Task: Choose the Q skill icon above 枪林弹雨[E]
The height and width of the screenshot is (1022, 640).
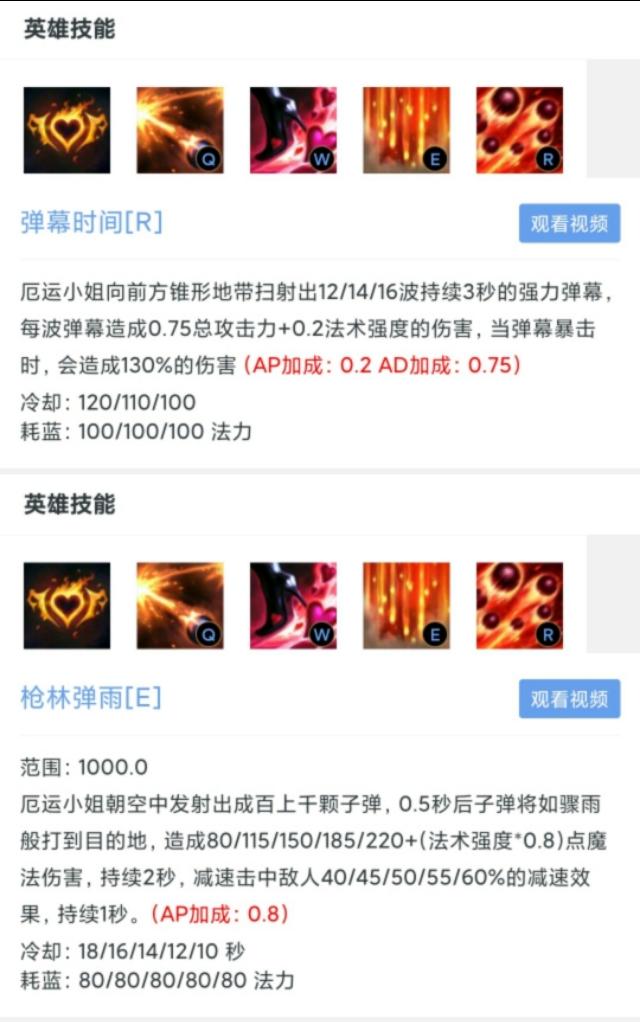Action: point(180,605)
